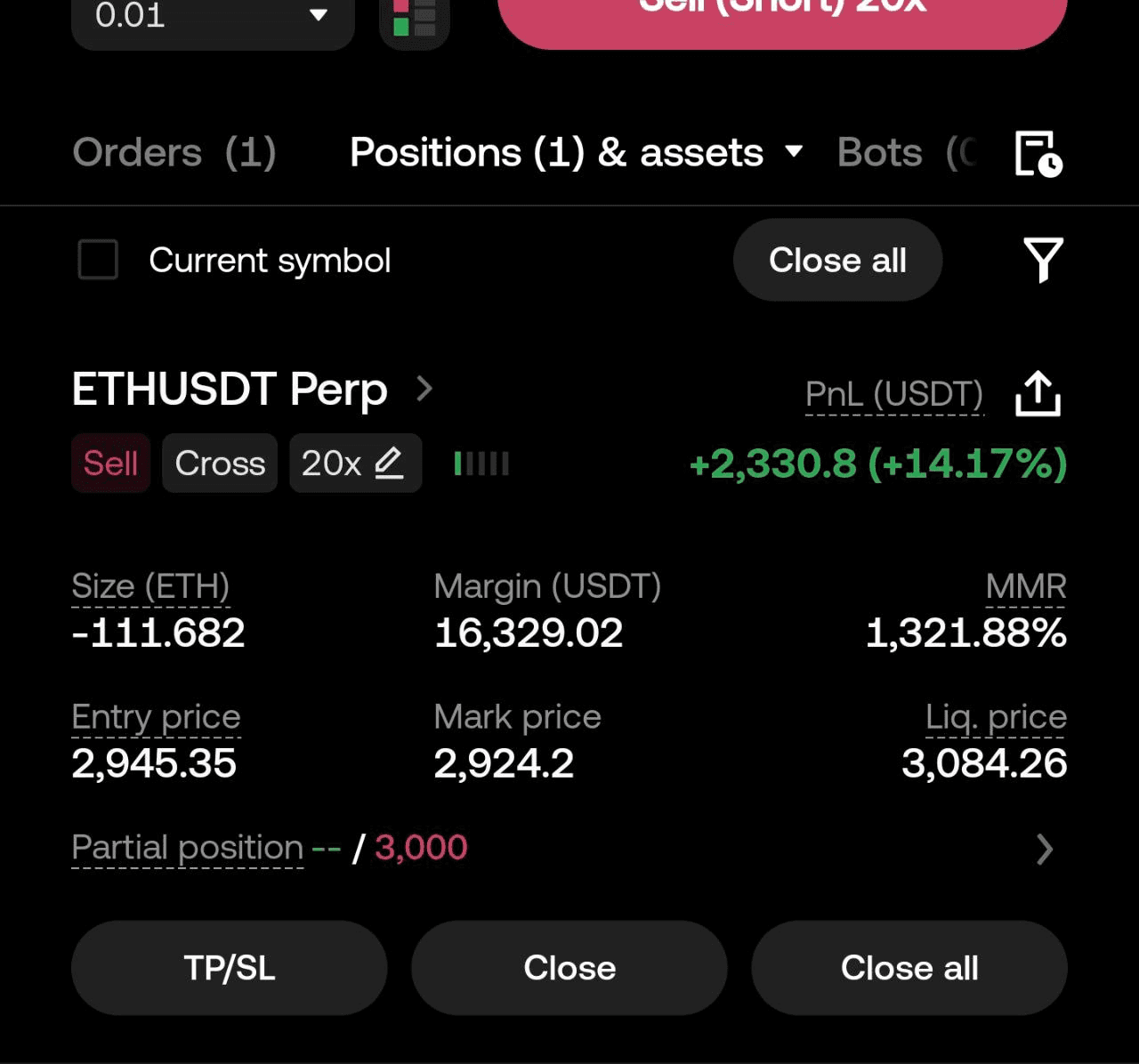Set TP/SL for the ETHUSDT position
Screen dimensions: 1139x1064
tap(229, 967)
